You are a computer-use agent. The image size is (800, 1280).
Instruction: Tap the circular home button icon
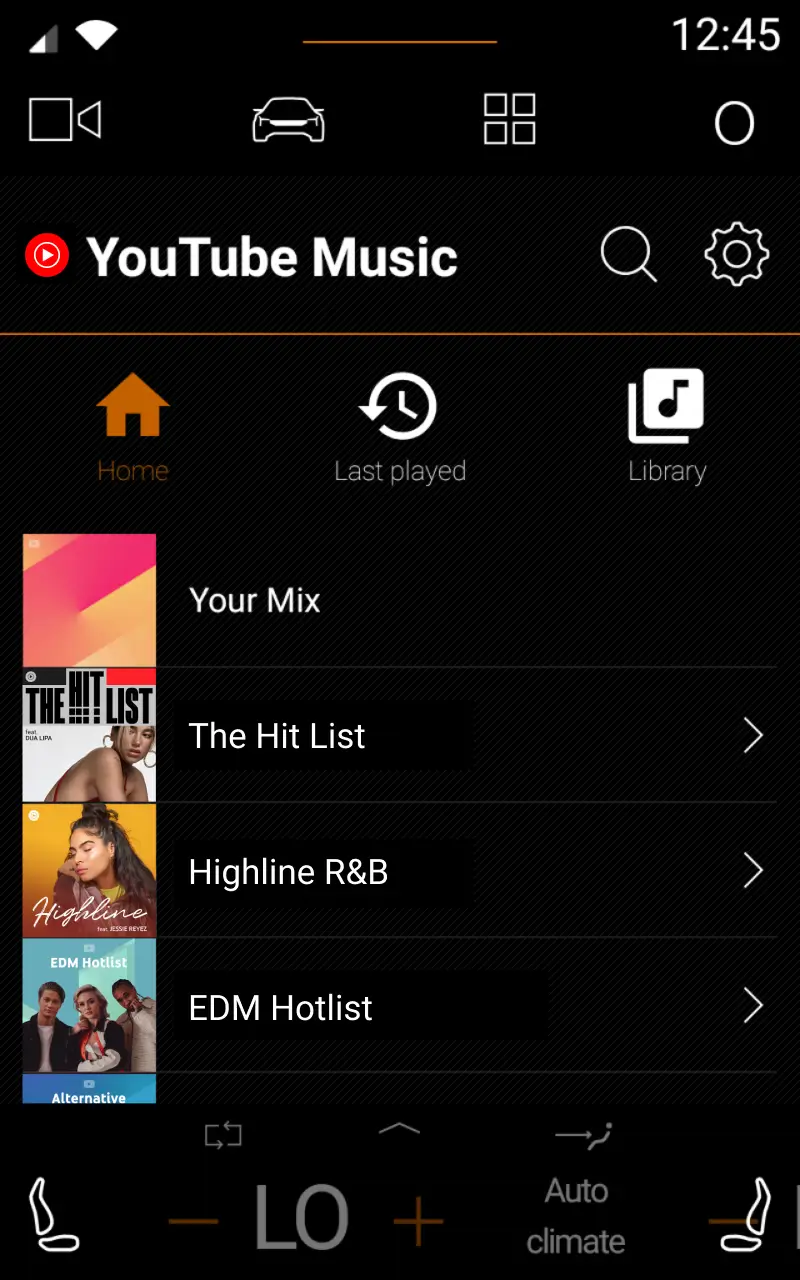coord(734,122)
